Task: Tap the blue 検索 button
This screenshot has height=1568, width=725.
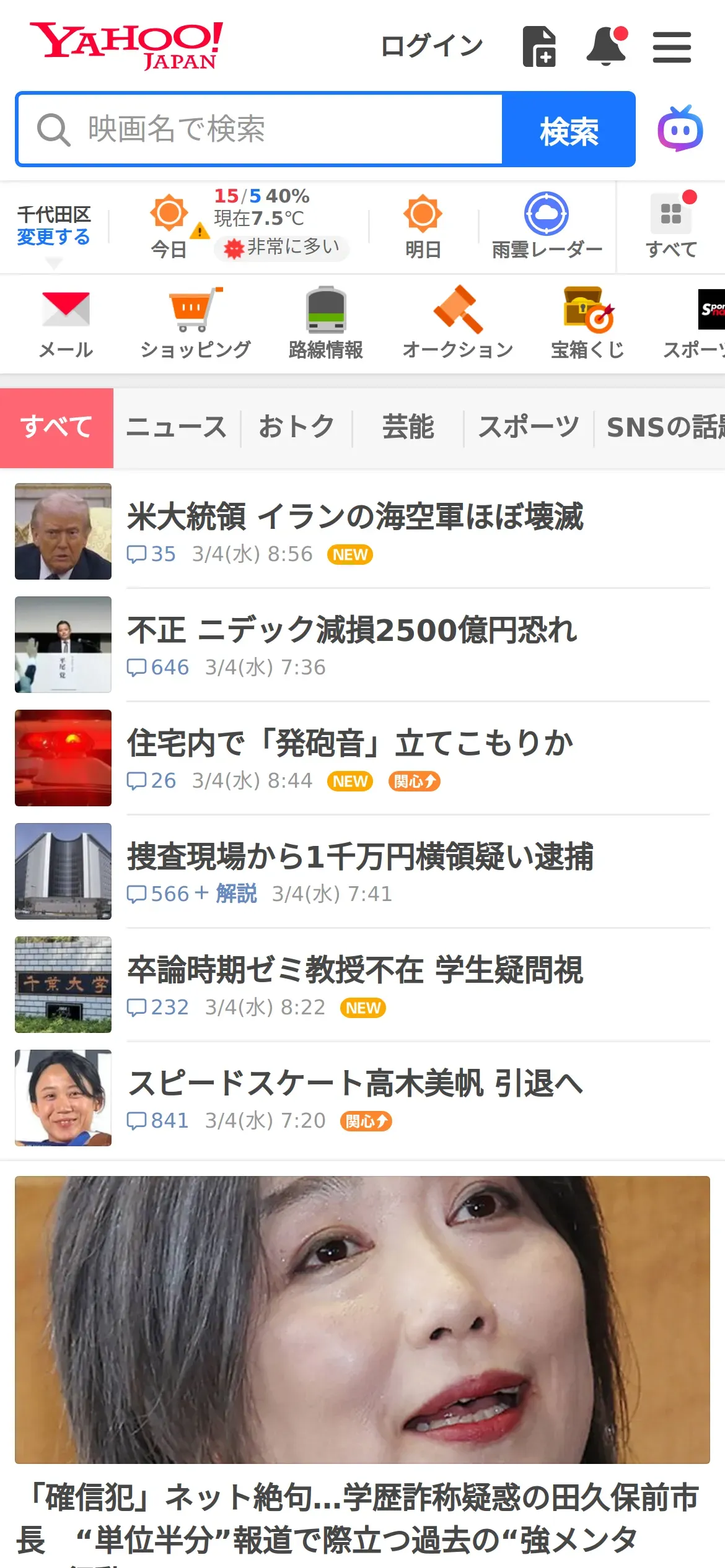Action: tap(568, 129)
